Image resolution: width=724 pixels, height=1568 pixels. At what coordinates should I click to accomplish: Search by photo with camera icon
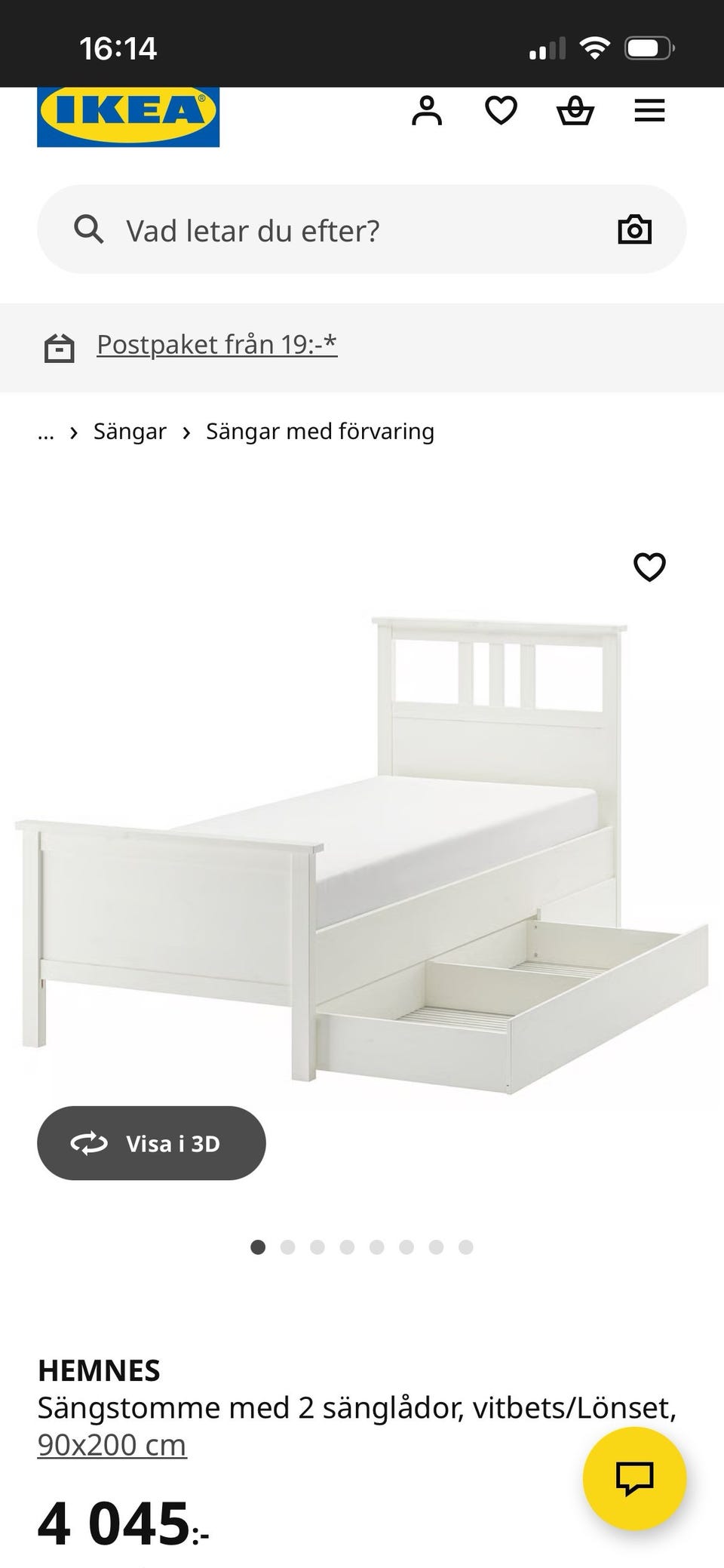click(634, 229)
